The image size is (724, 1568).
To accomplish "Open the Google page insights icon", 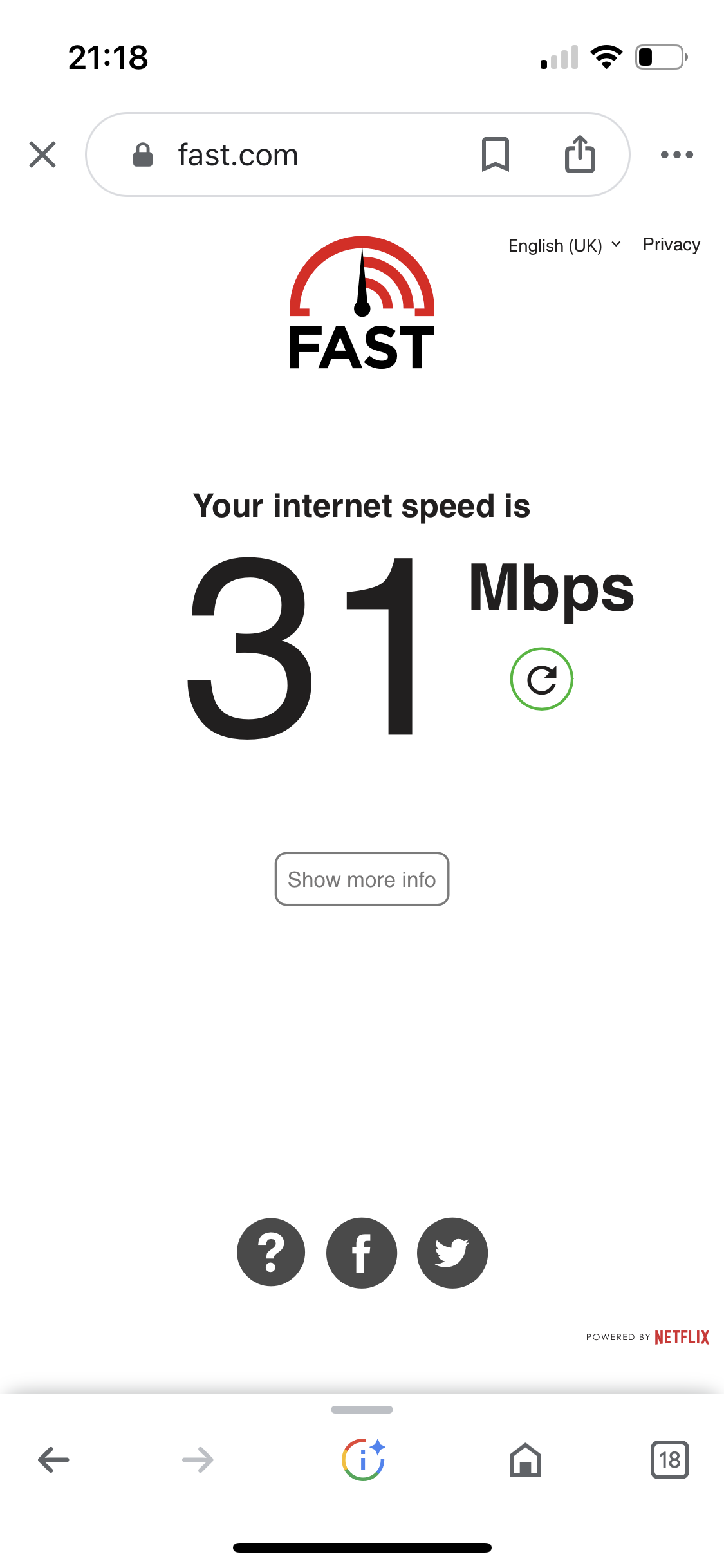I will [x=363, y=1460].
